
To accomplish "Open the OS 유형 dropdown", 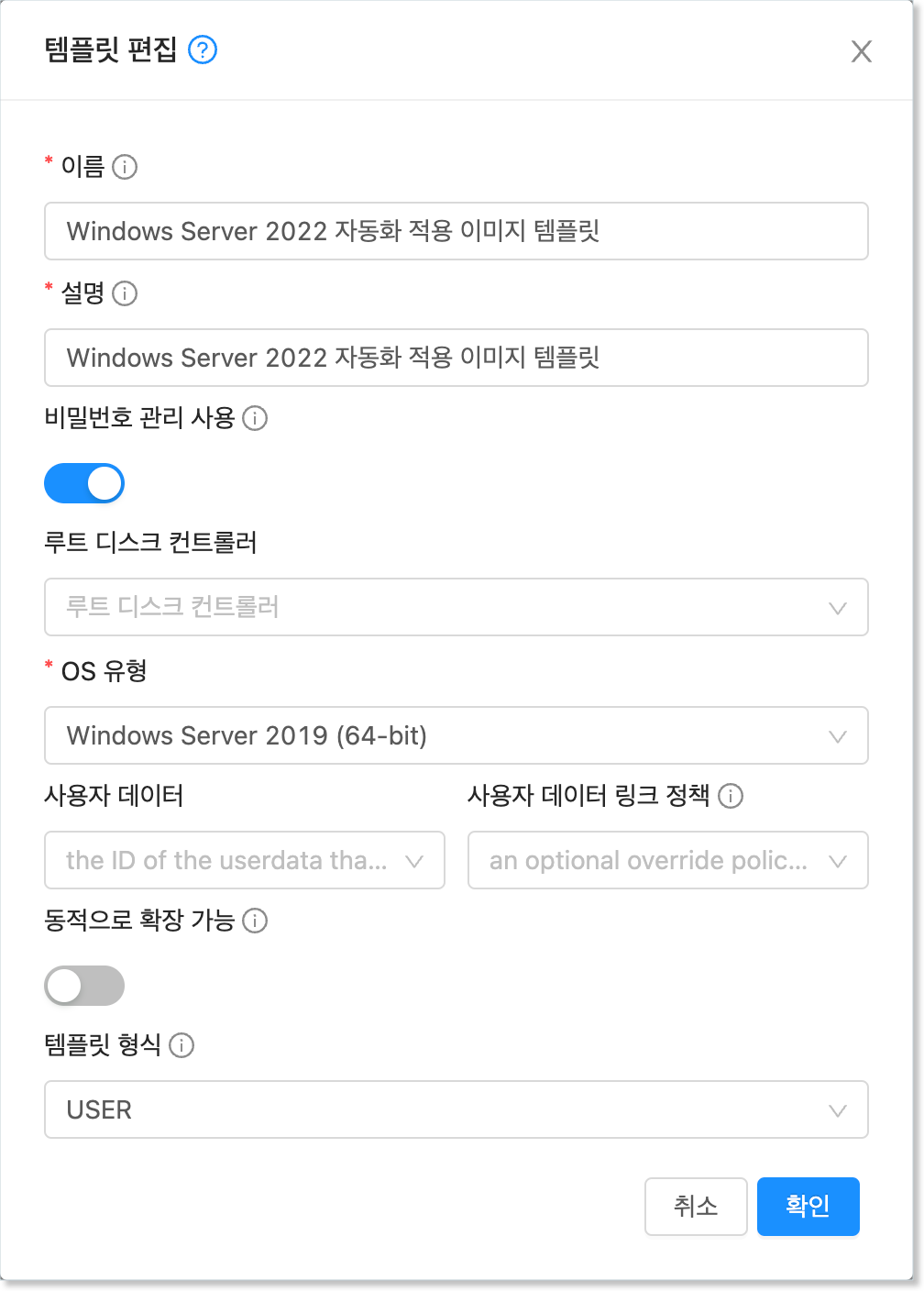I will 456,735.
